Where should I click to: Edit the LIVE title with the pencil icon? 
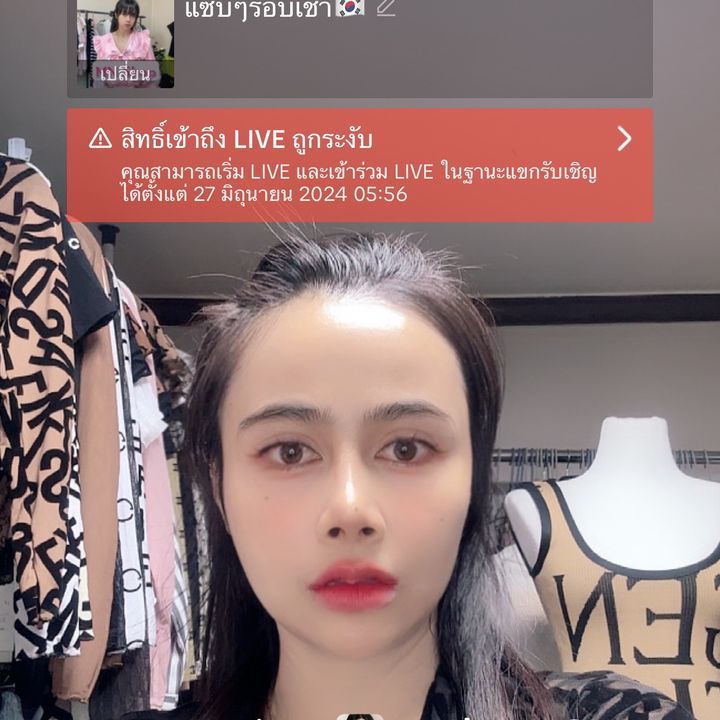[386, 8]
